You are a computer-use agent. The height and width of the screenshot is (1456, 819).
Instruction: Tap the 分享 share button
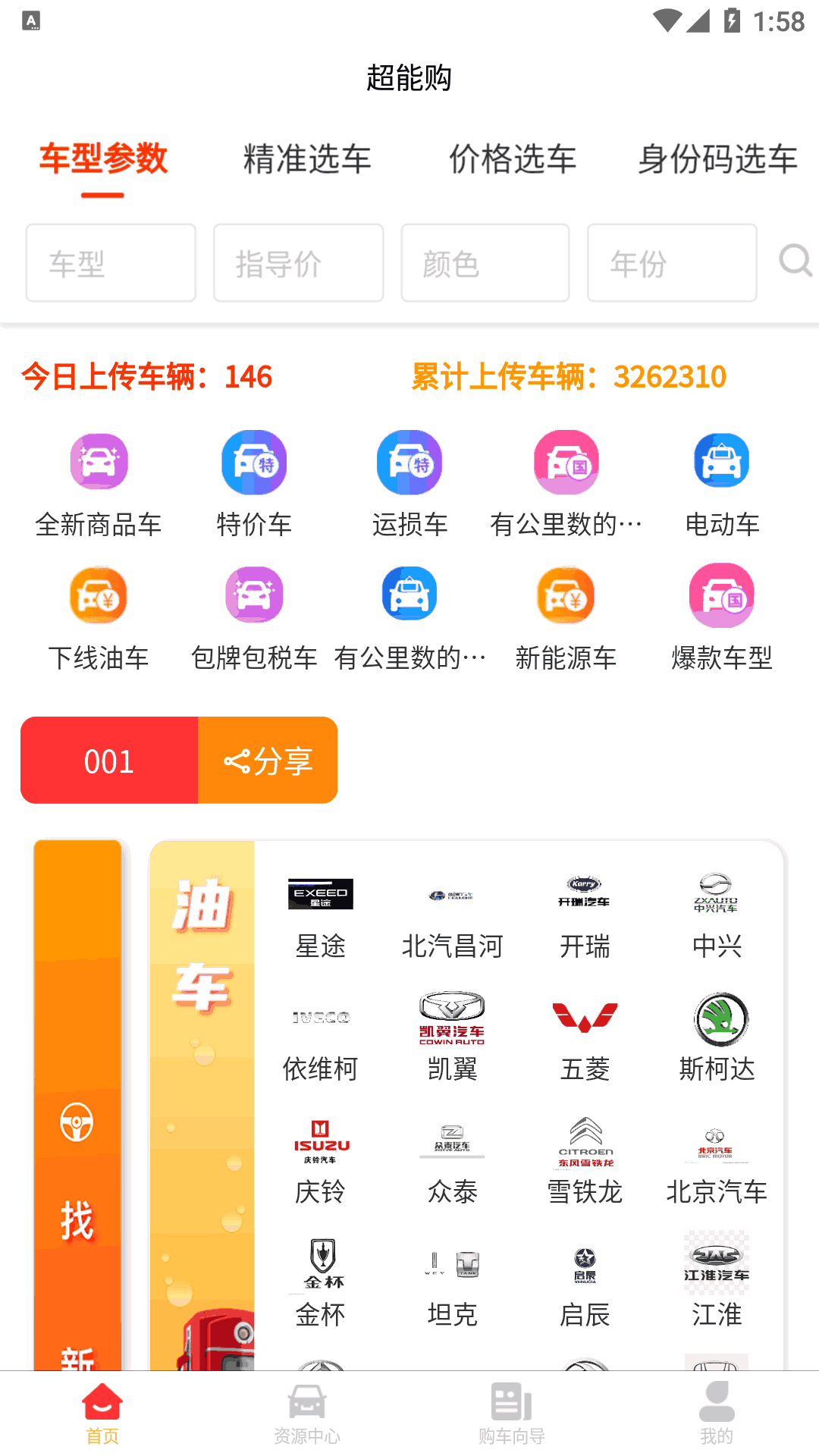click(x=267, y=761)
